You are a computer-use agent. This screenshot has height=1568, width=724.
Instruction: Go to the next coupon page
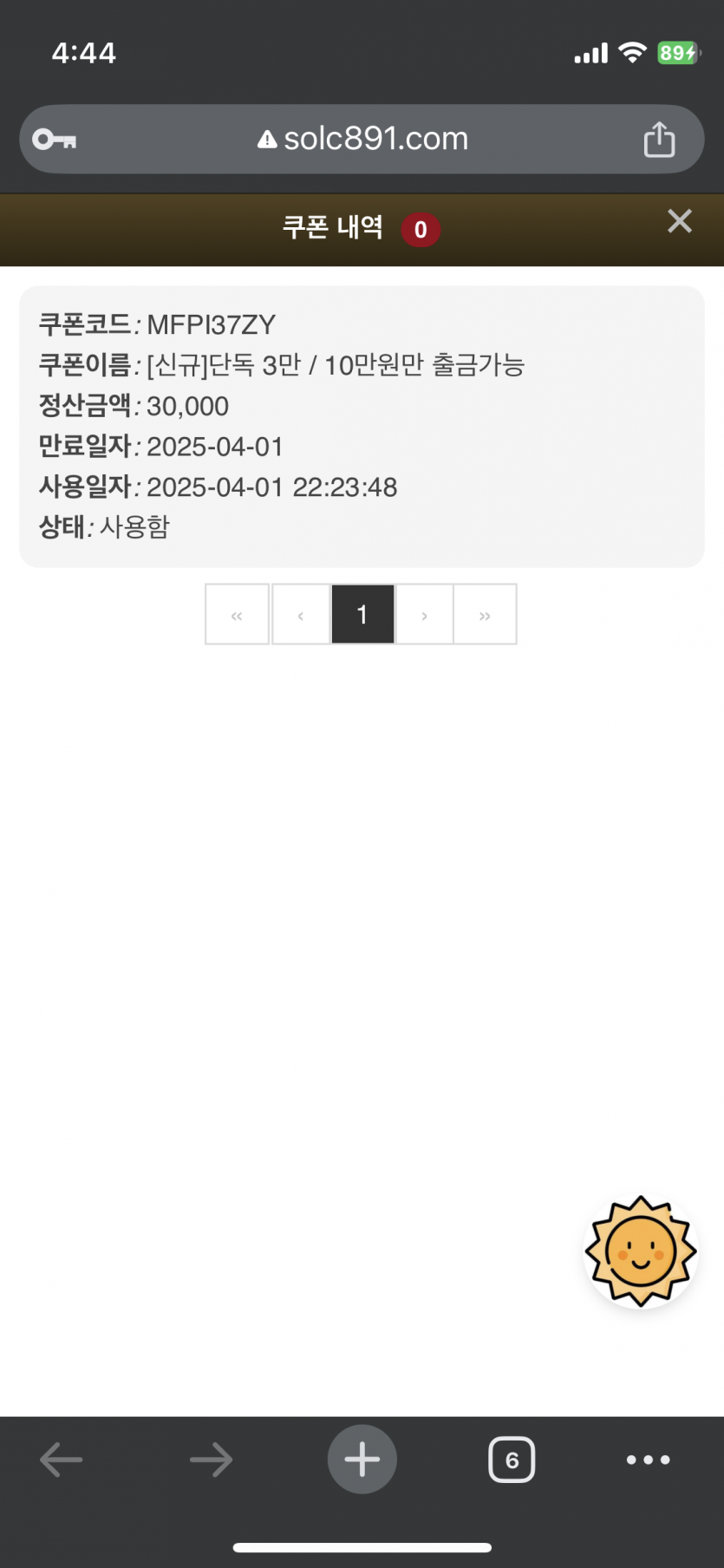(424, 614)
